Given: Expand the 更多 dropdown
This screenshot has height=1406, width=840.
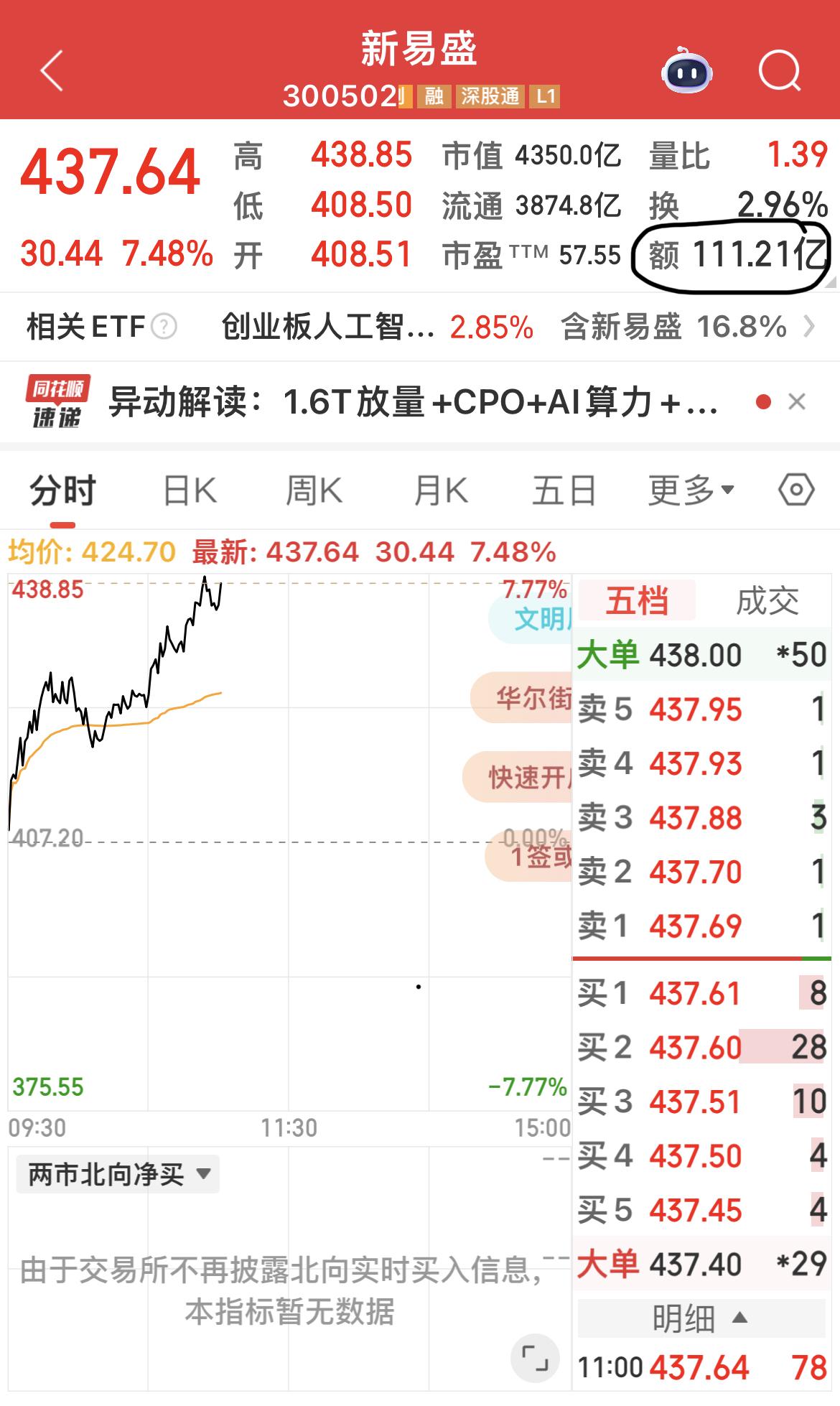Looking at the screenshot, I should [x=683, y=489].
